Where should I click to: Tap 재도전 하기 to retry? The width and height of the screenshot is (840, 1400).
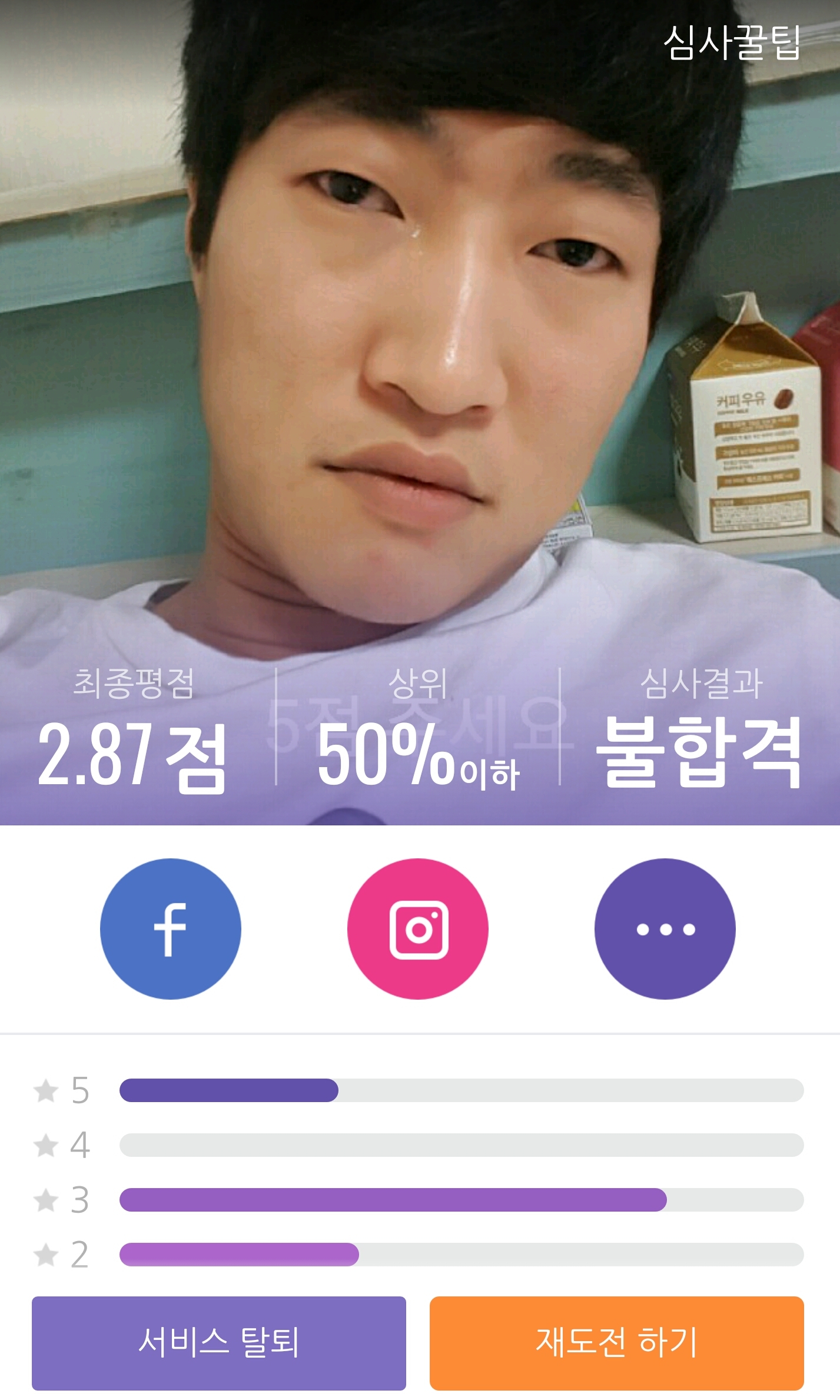pyautogui.click(x=616, y=1342)
